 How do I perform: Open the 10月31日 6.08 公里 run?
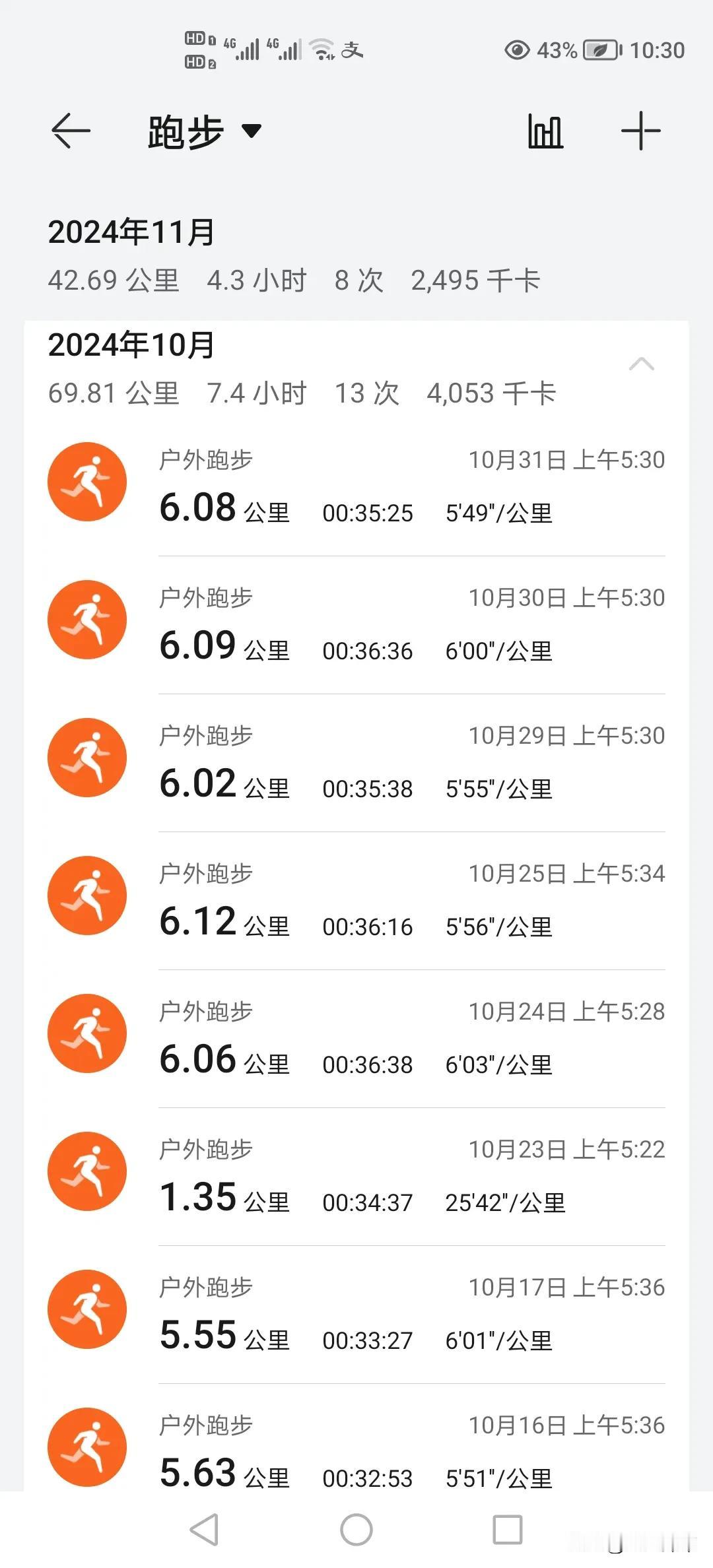356,487
